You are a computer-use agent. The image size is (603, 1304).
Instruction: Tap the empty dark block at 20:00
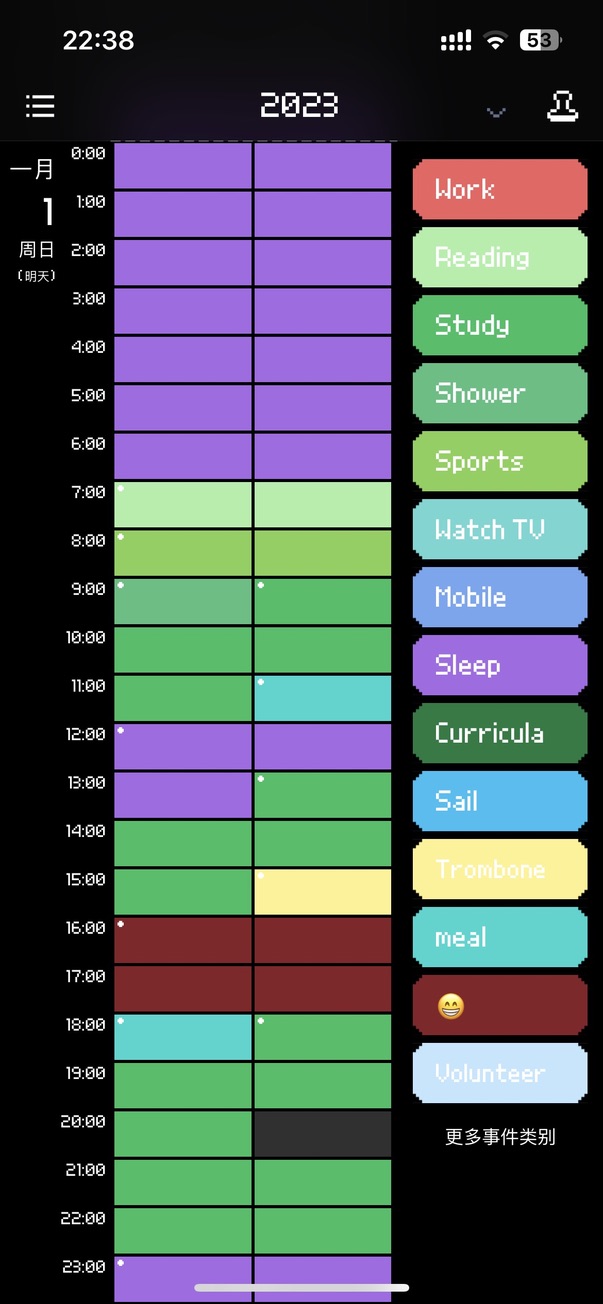(x=322, y=1133)
